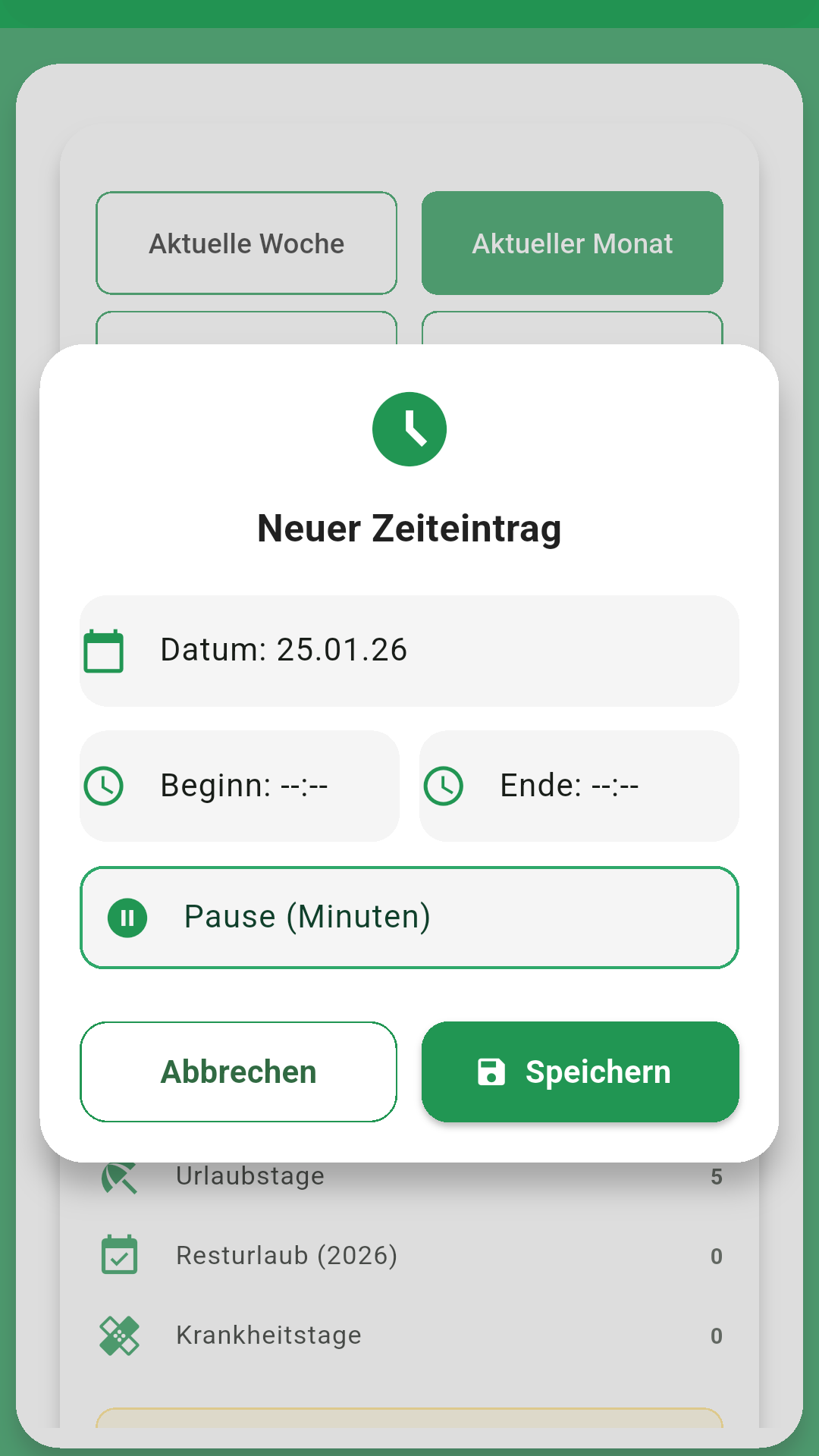This screenshot has width=819, height=1456.
Task: Click the clock icon atop the Zeiteintrag dialog
Action: click(x=409, y=428)
